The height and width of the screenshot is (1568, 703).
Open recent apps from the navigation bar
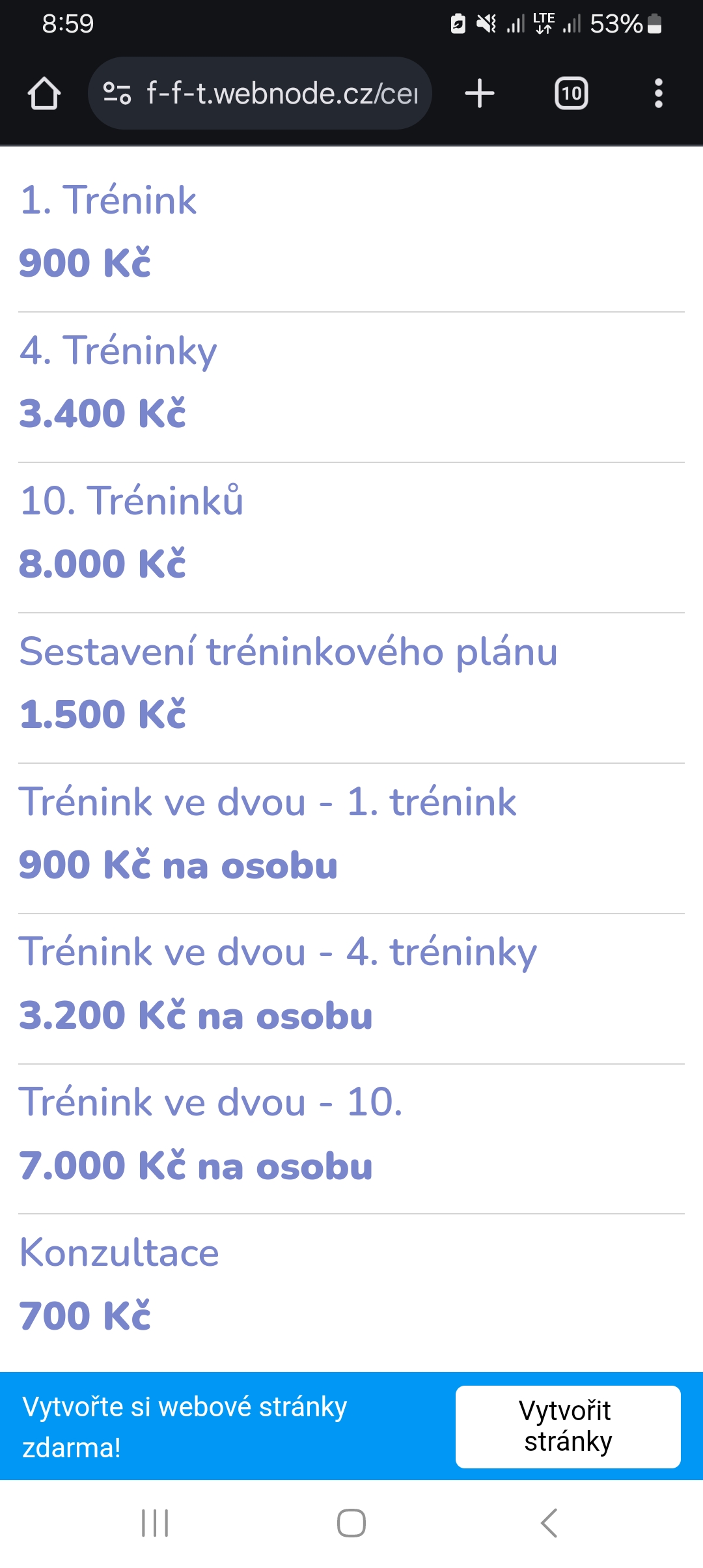tap(155, 1523)
